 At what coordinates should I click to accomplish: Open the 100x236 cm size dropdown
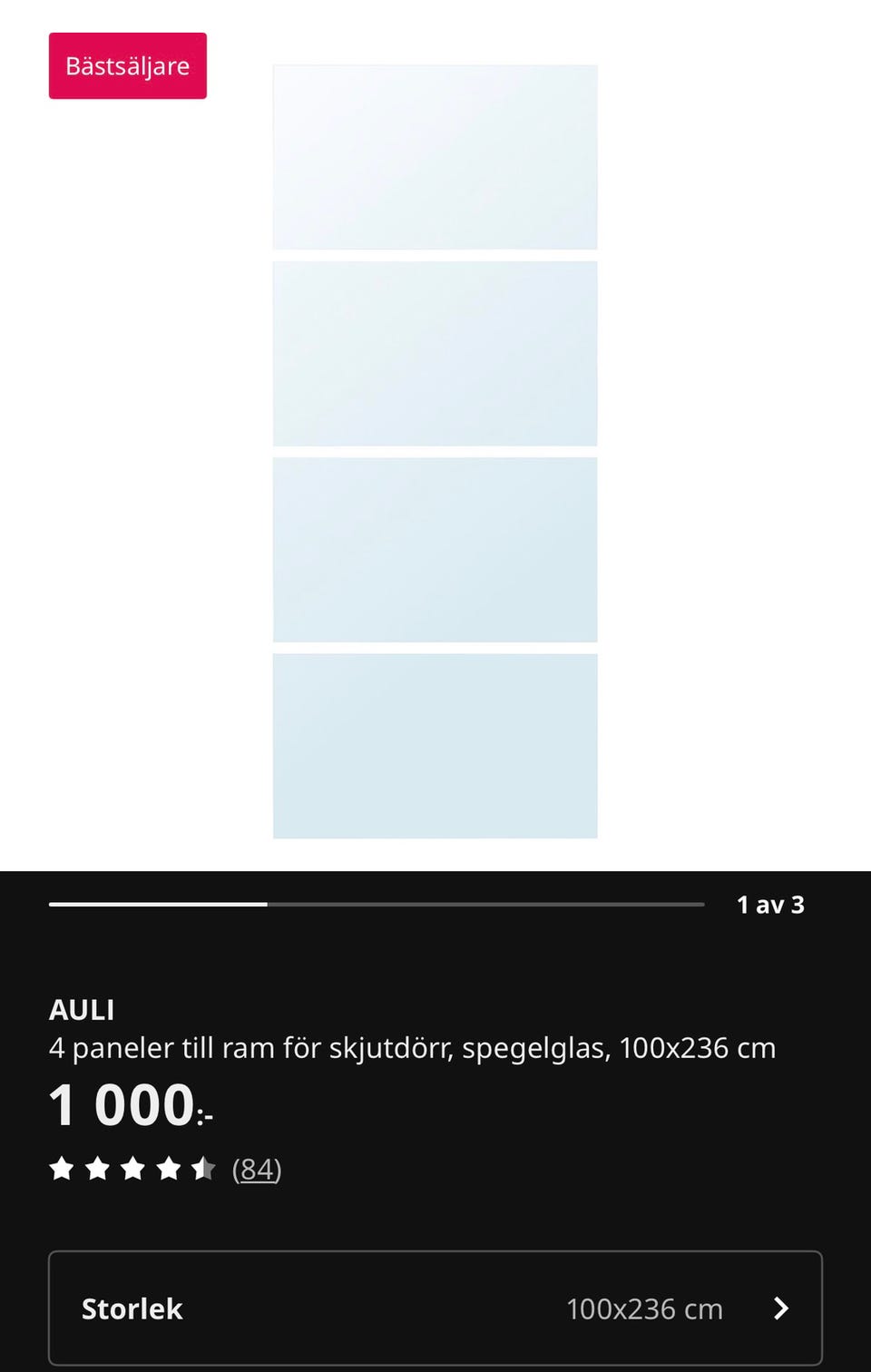click(644, 1308)
